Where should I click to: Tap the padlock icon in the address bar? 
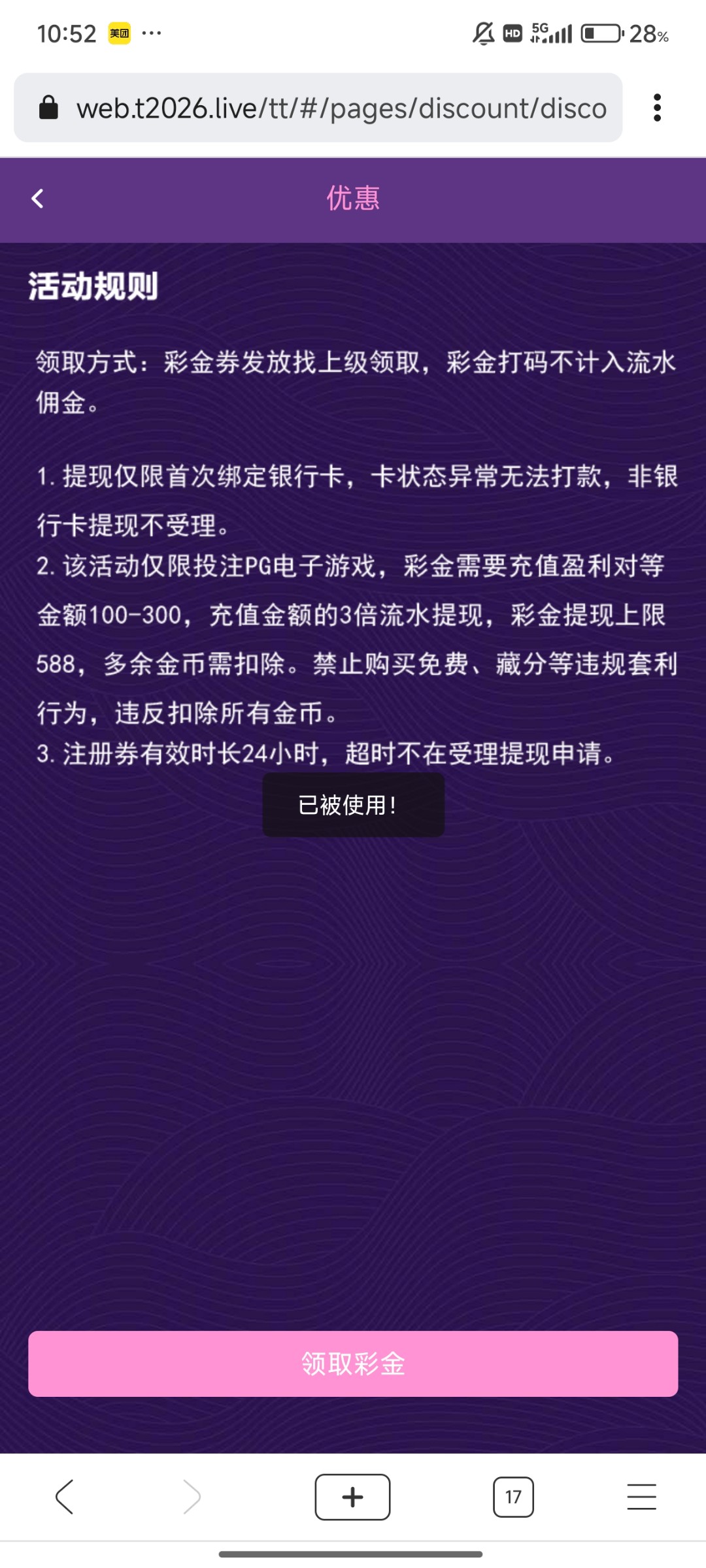(51, 108)
